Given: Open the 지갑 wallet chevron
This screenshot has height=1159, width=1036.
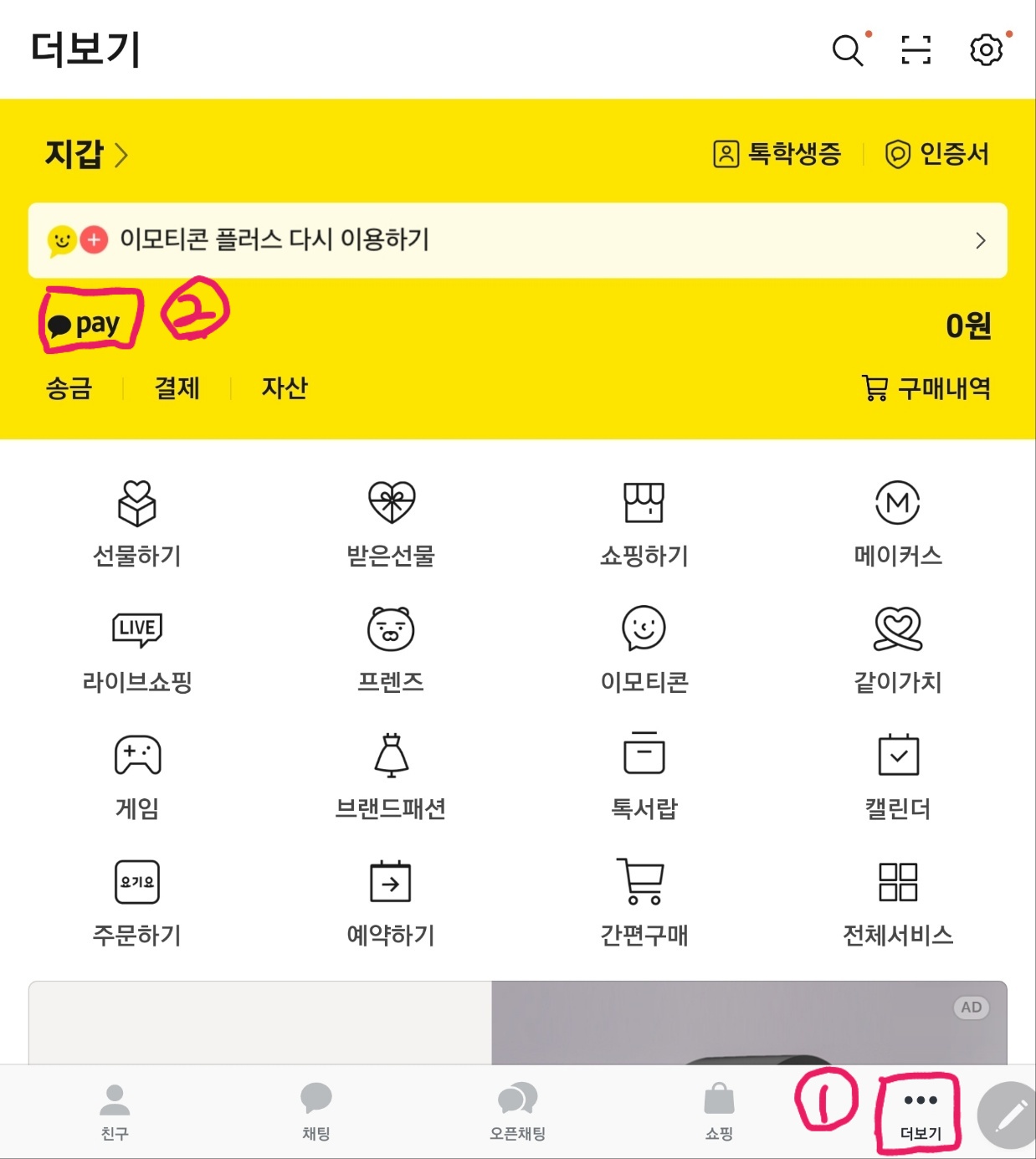Looking at the screenshot, I should (x=124, y=153).
